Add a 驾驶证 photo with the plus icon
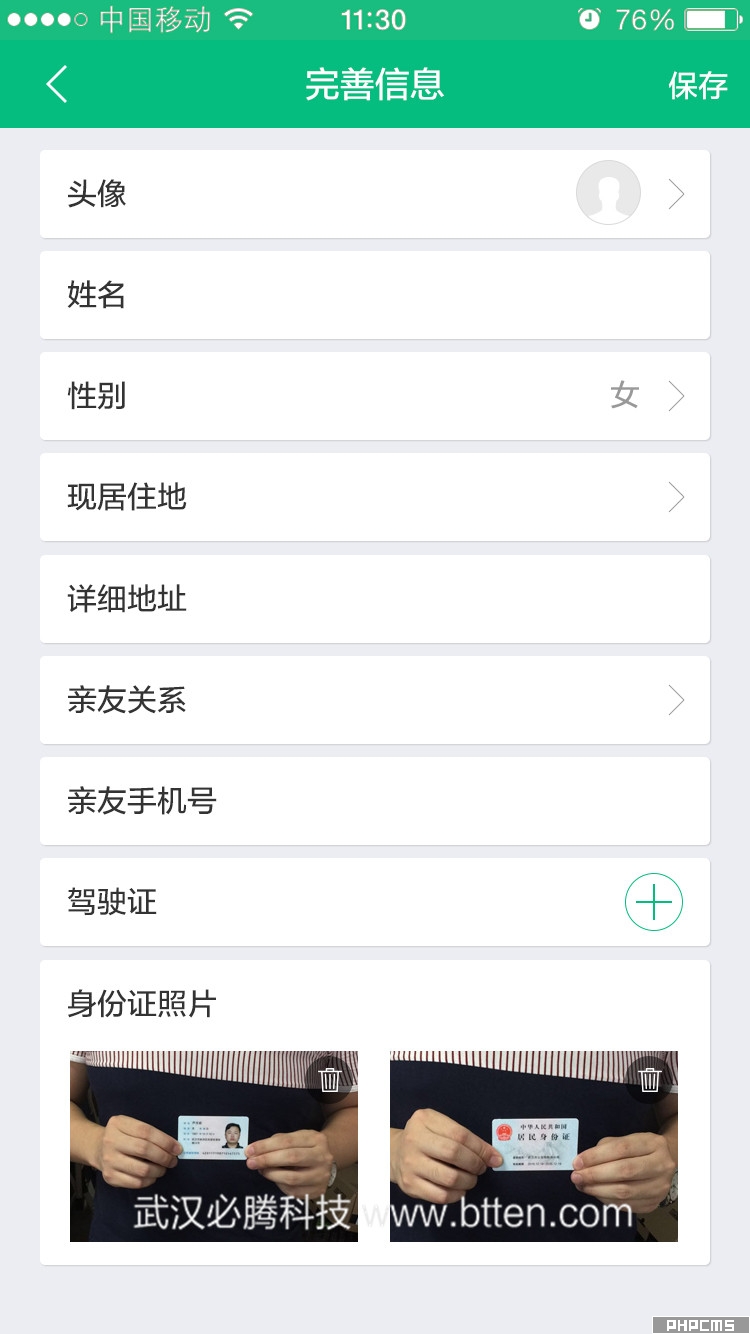Screen dimensions: 750x1334 [x=654, y=902]
